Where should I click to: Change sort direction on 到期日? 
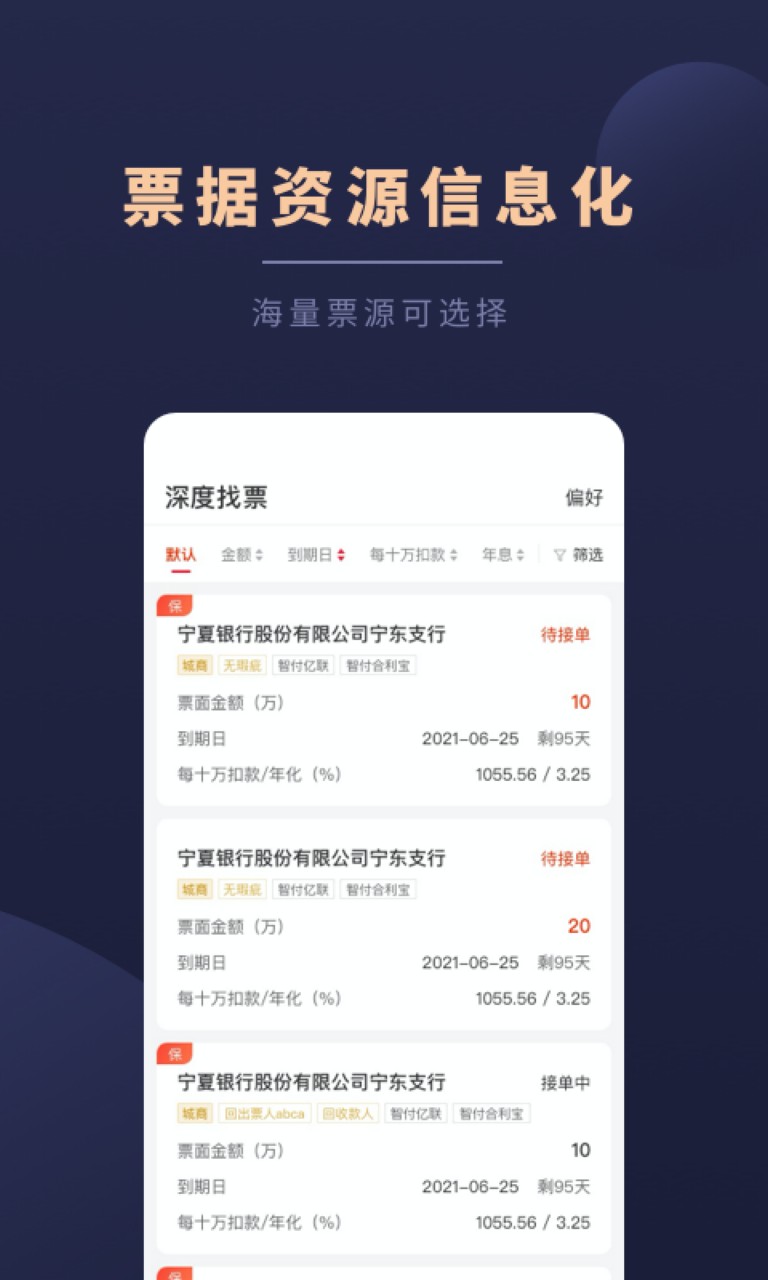click(310, 552)
